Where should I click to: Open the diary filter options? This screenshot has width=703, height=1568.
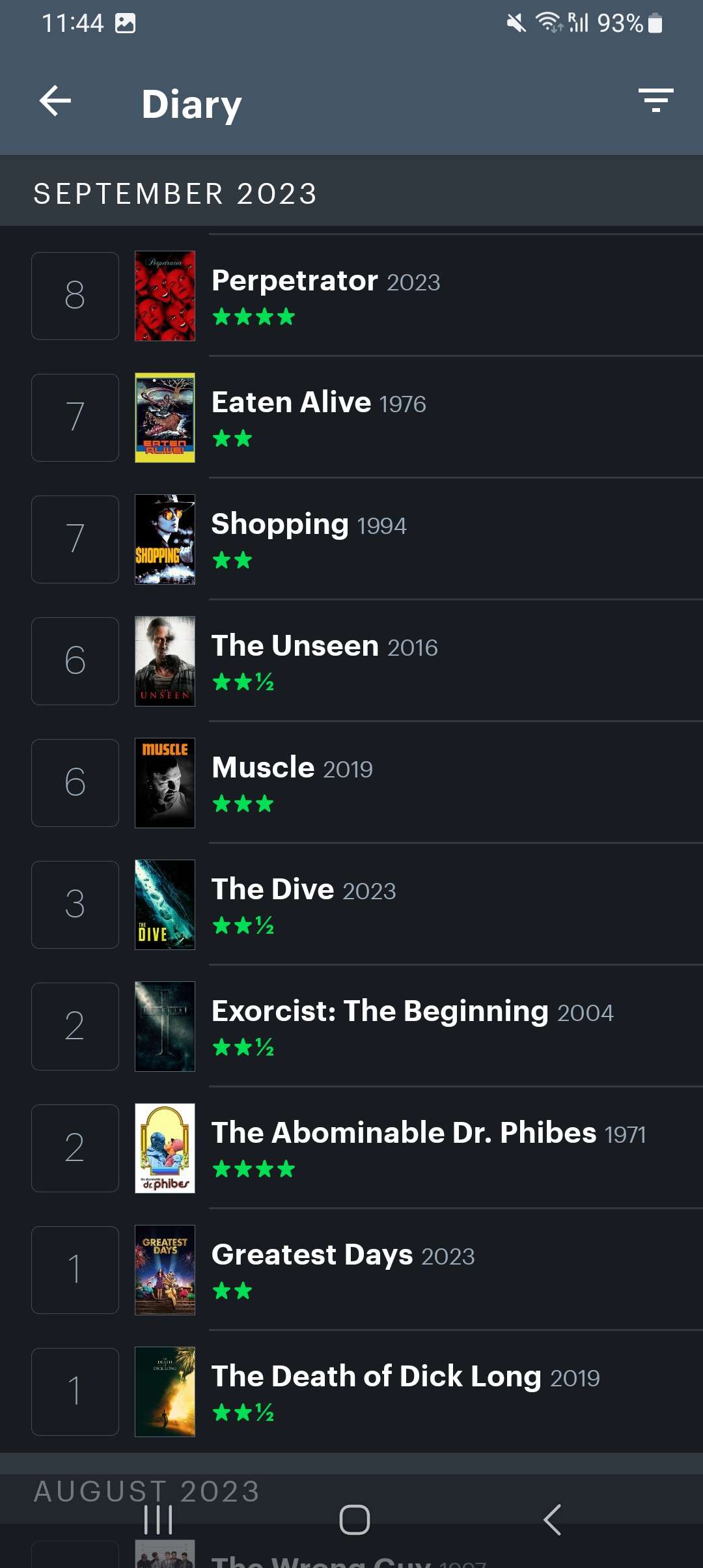(655, 101)
